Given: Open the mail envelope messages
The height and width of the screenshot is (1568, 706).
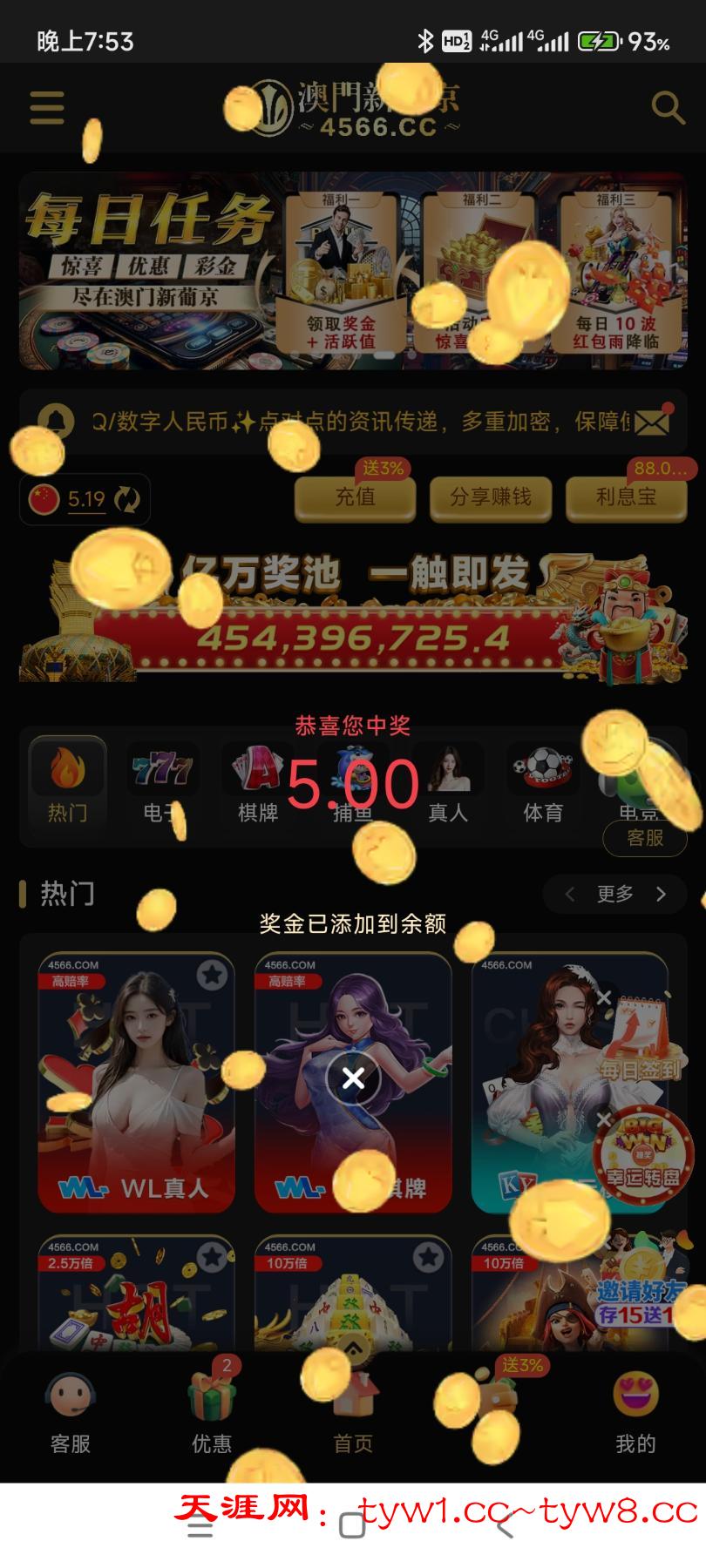Looking at the screenshot, I should [652, 423].
